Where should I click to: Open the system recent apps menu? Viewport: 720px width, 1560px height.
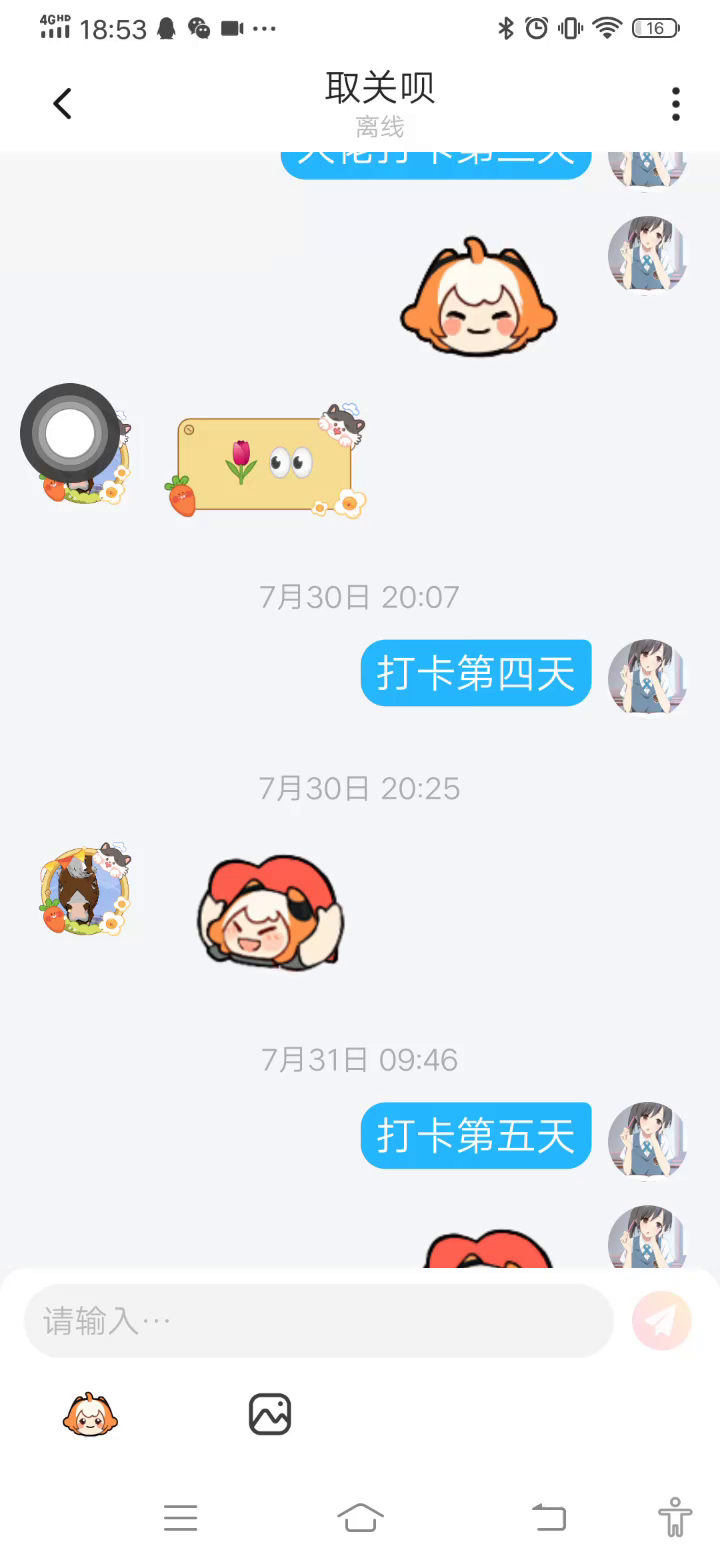point(181,1517)
